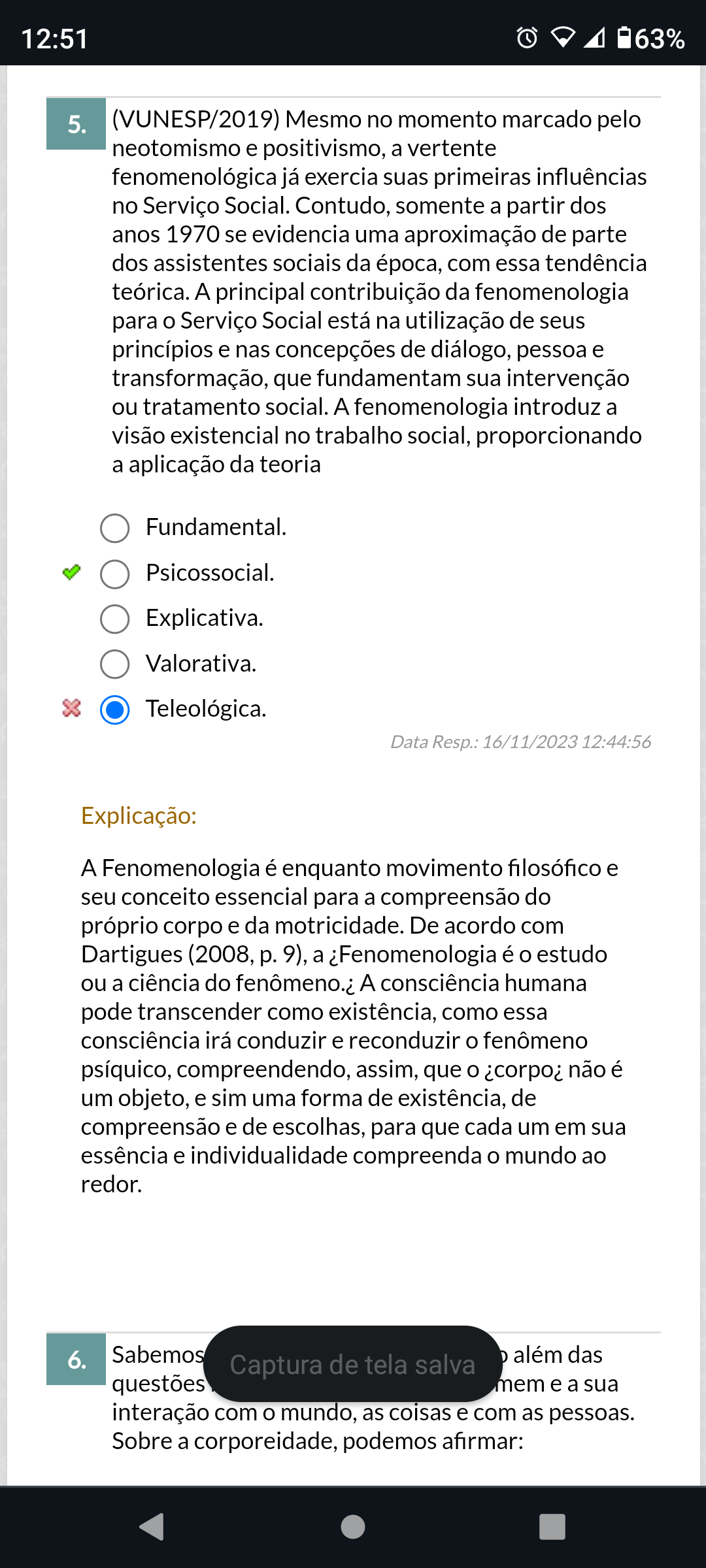Return to the home screen
The image size is (706, 1568).
click(353, 1526)
